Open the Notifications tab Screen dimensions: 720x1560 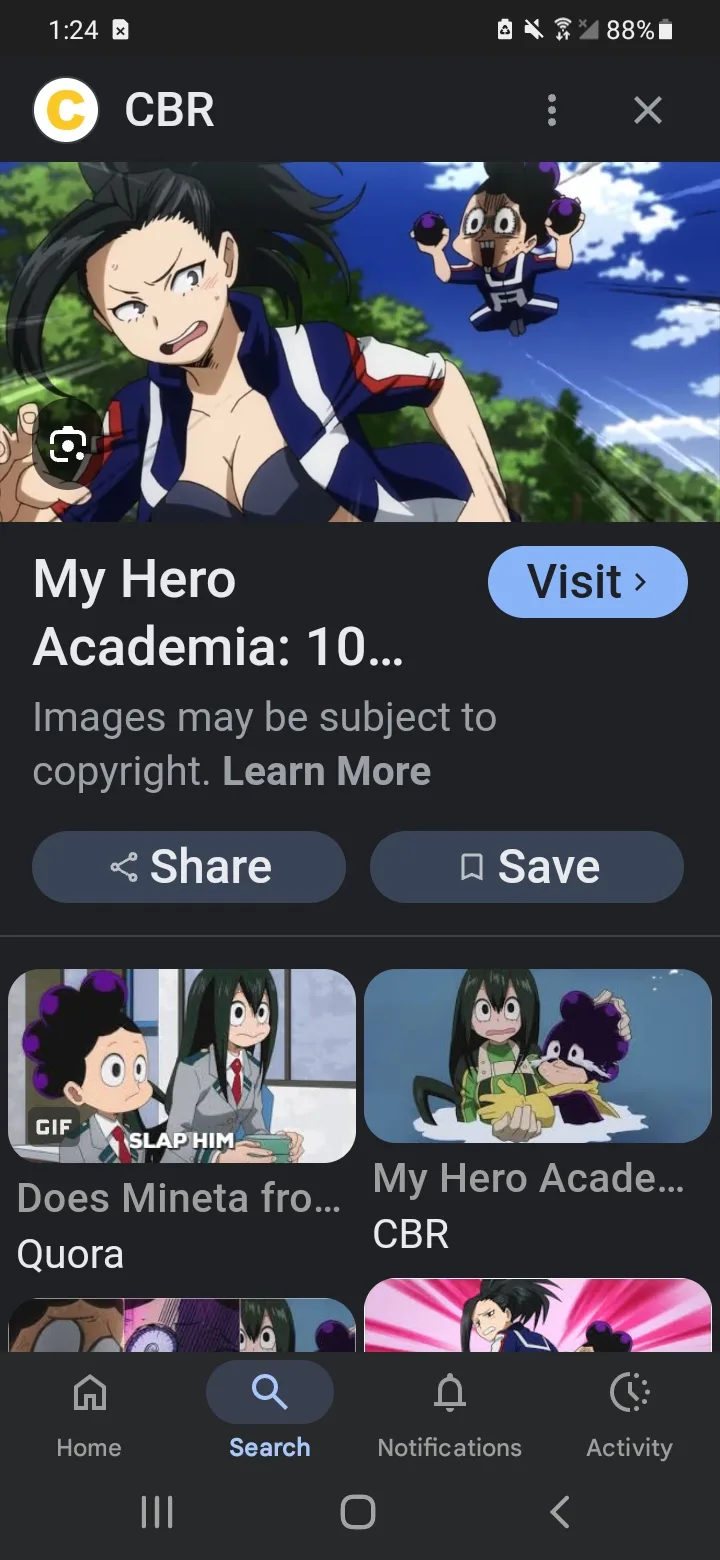pos(450,1415)
